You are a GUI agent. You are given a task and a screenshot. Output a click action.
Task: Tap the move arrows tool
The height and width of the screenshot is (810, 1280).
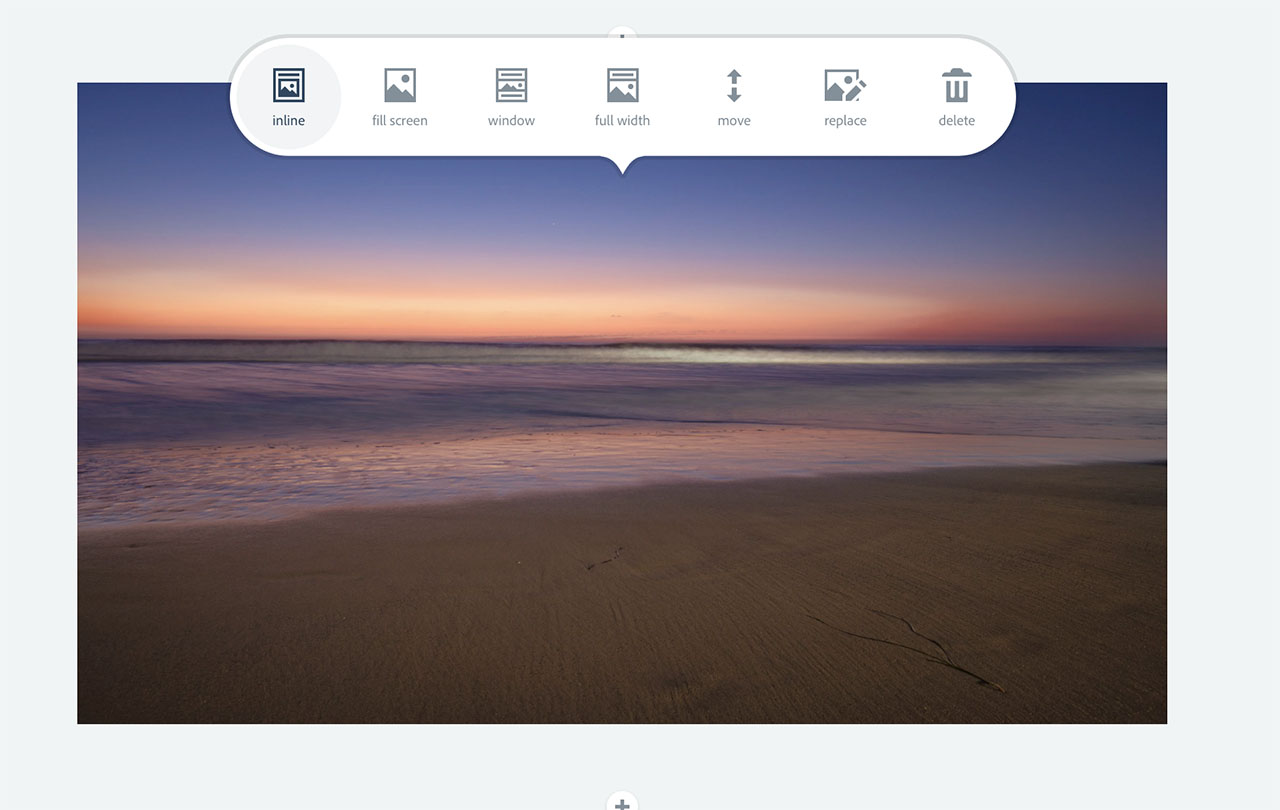(x=734, y=97)
